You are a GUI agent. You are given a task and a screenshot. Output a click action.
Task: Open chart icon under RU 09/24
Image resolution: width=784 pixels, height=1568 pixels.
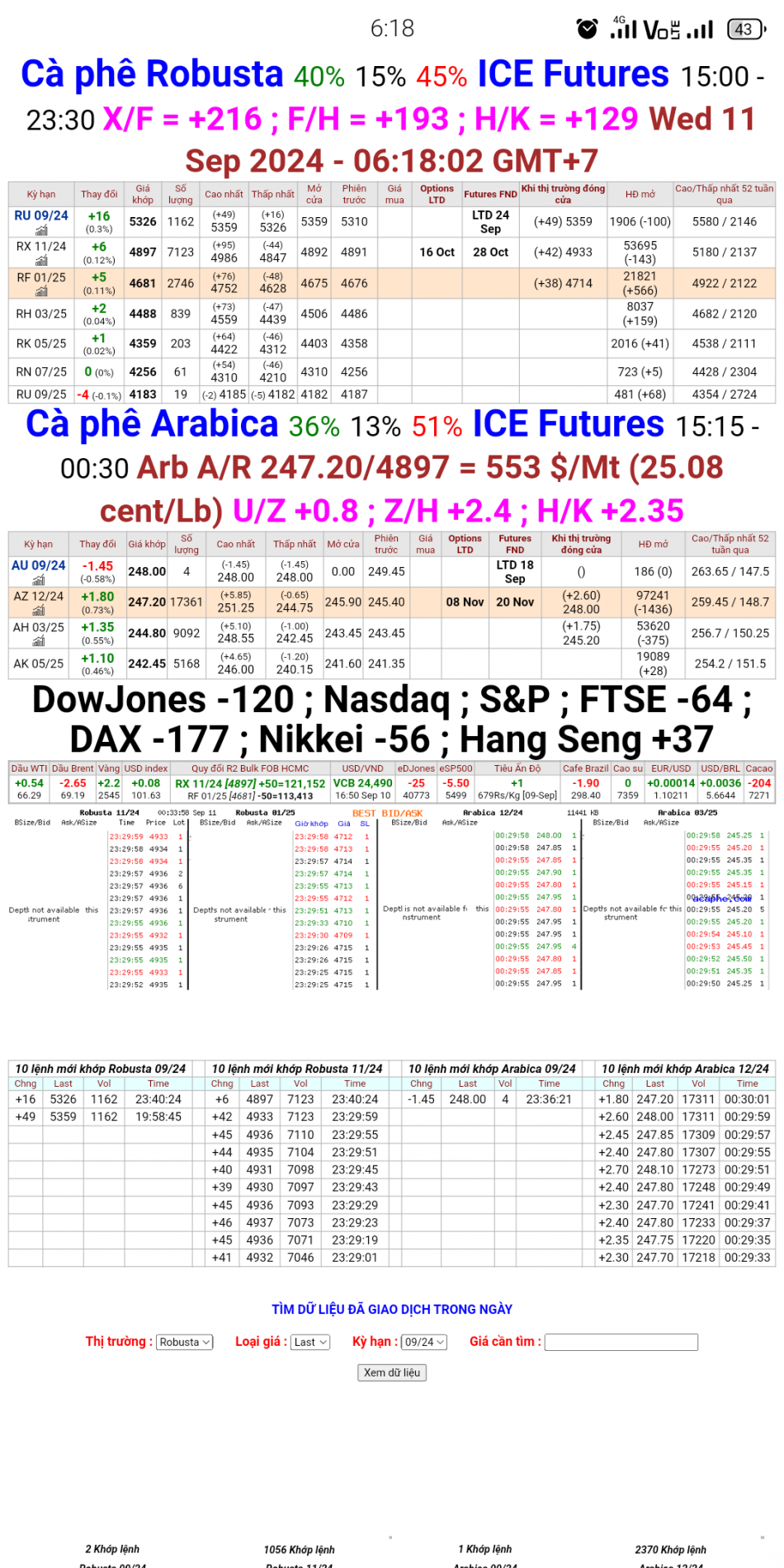(x=41, y=230)
